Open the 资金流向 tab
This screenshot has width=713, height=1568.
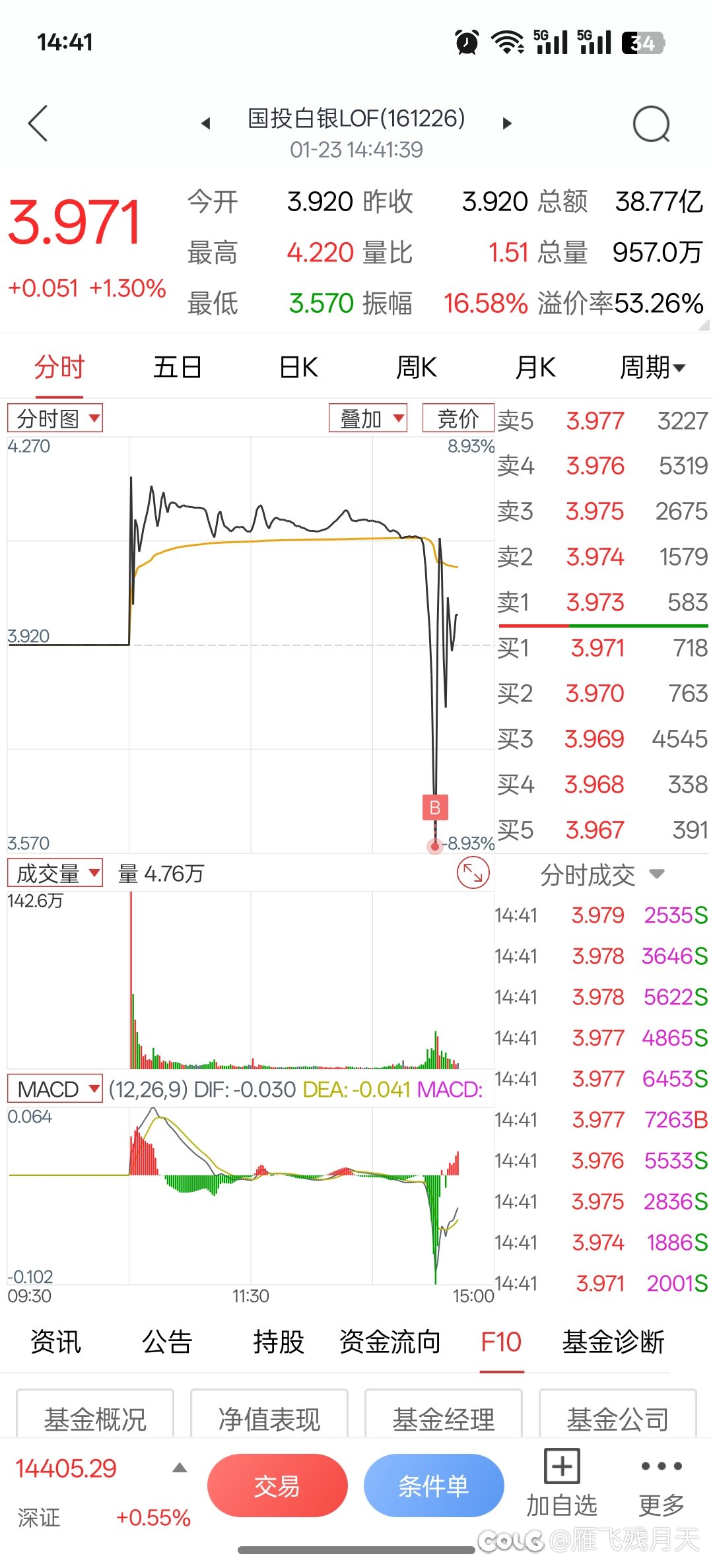pyautogui.click(x=390, y=1342)
